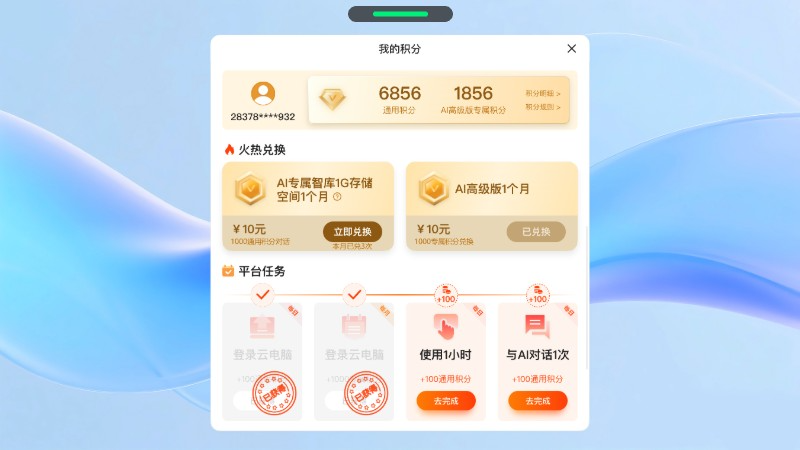Screen dimensions: 800x450
Task: Tap 立即兑换 for AI专属智库1G存储
Action: (352, 232)
